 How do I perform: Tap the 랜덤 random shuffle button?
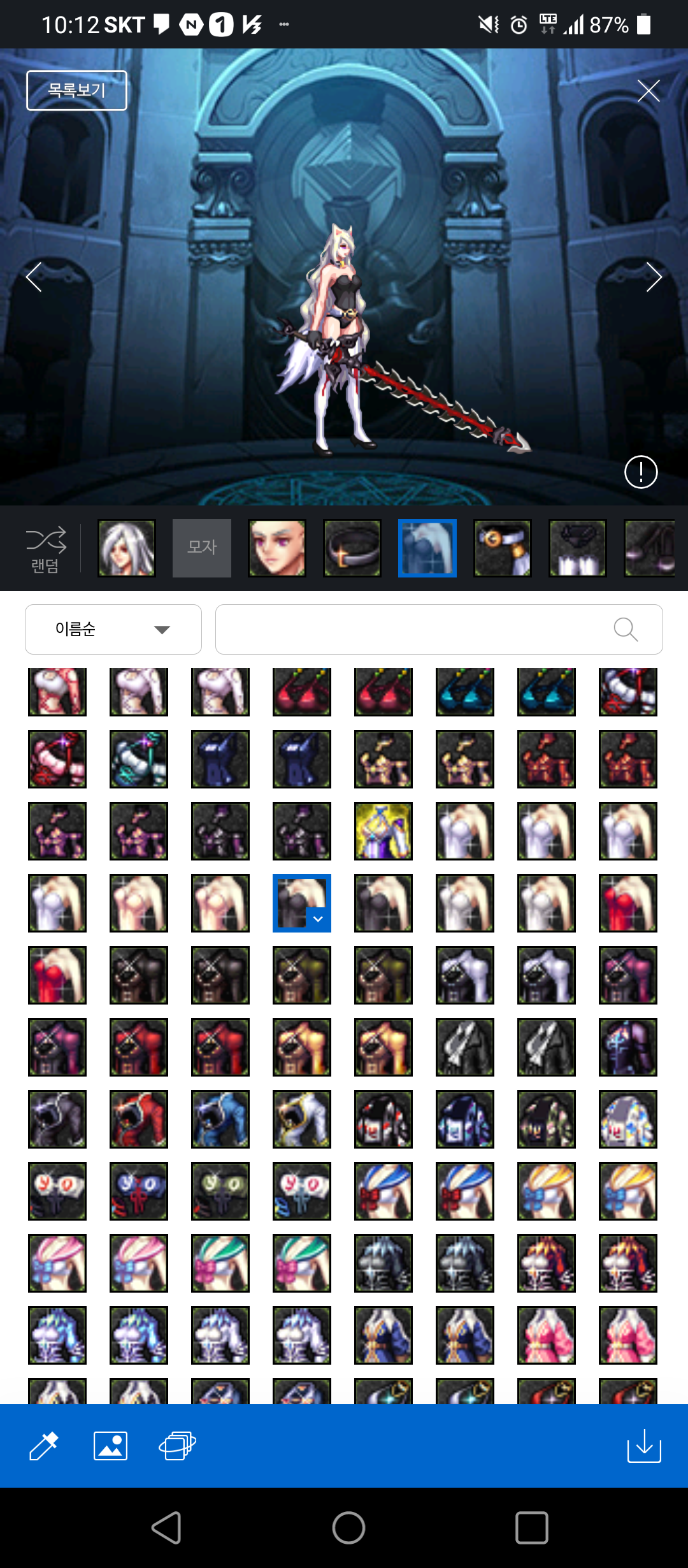pyautogui.click(x=45, y=548)
